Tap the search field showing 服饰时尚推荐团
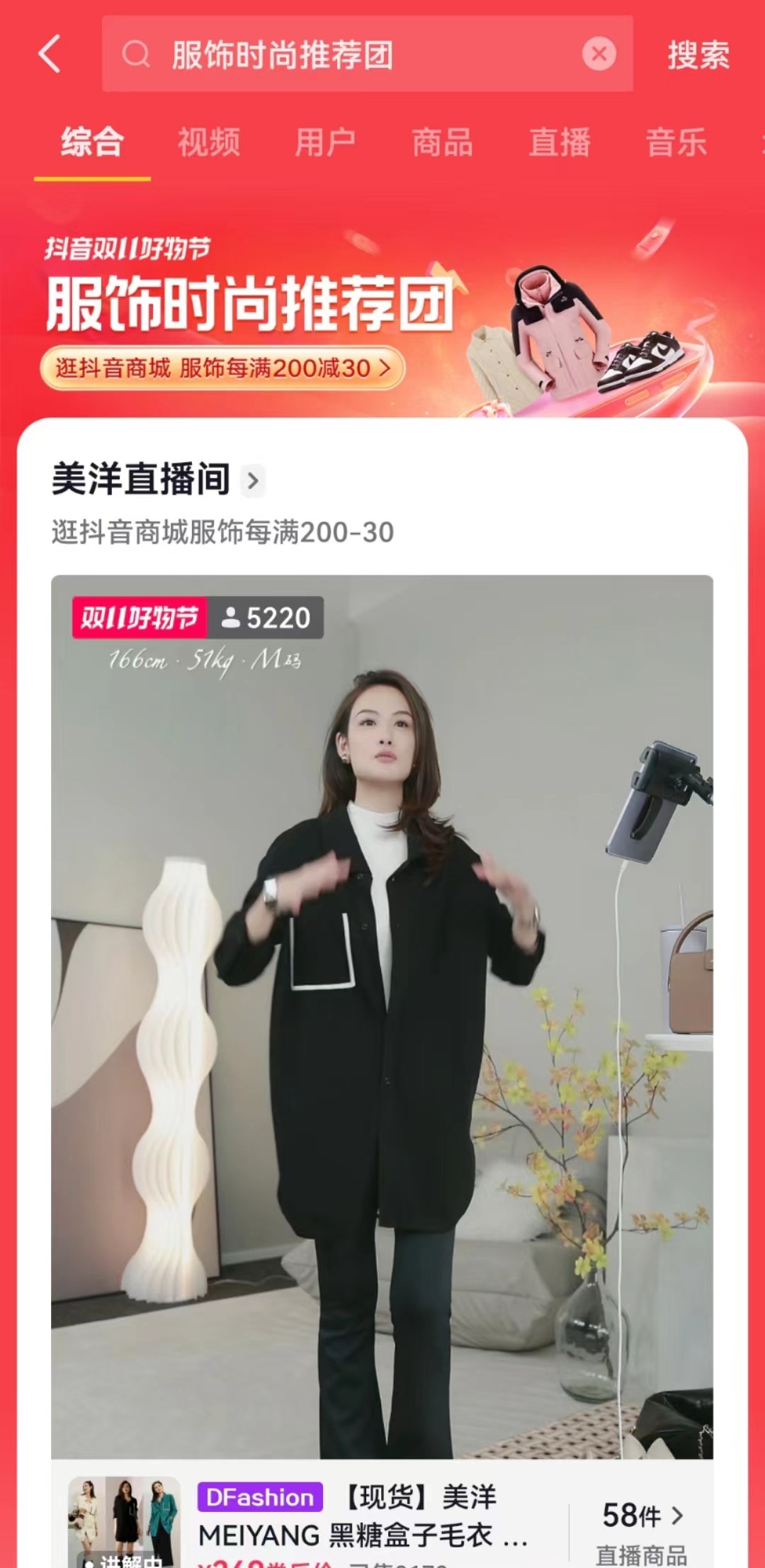The image size is (765, 1568). pyautogui.click(x=340, y=54)
